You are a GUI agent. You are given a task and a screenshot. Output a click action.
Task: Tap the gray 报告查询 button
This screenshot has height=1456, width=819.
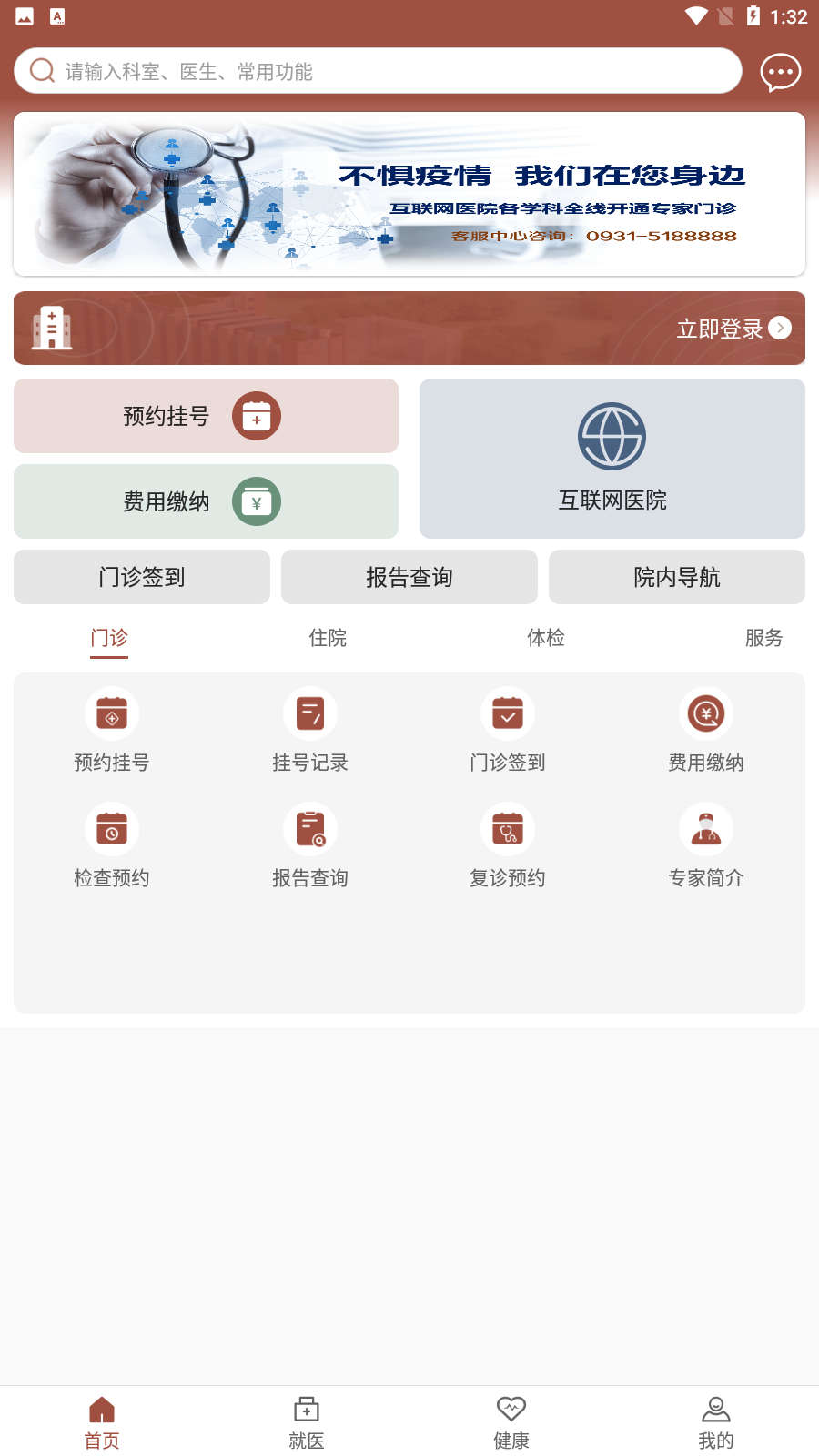coord(409,577)
